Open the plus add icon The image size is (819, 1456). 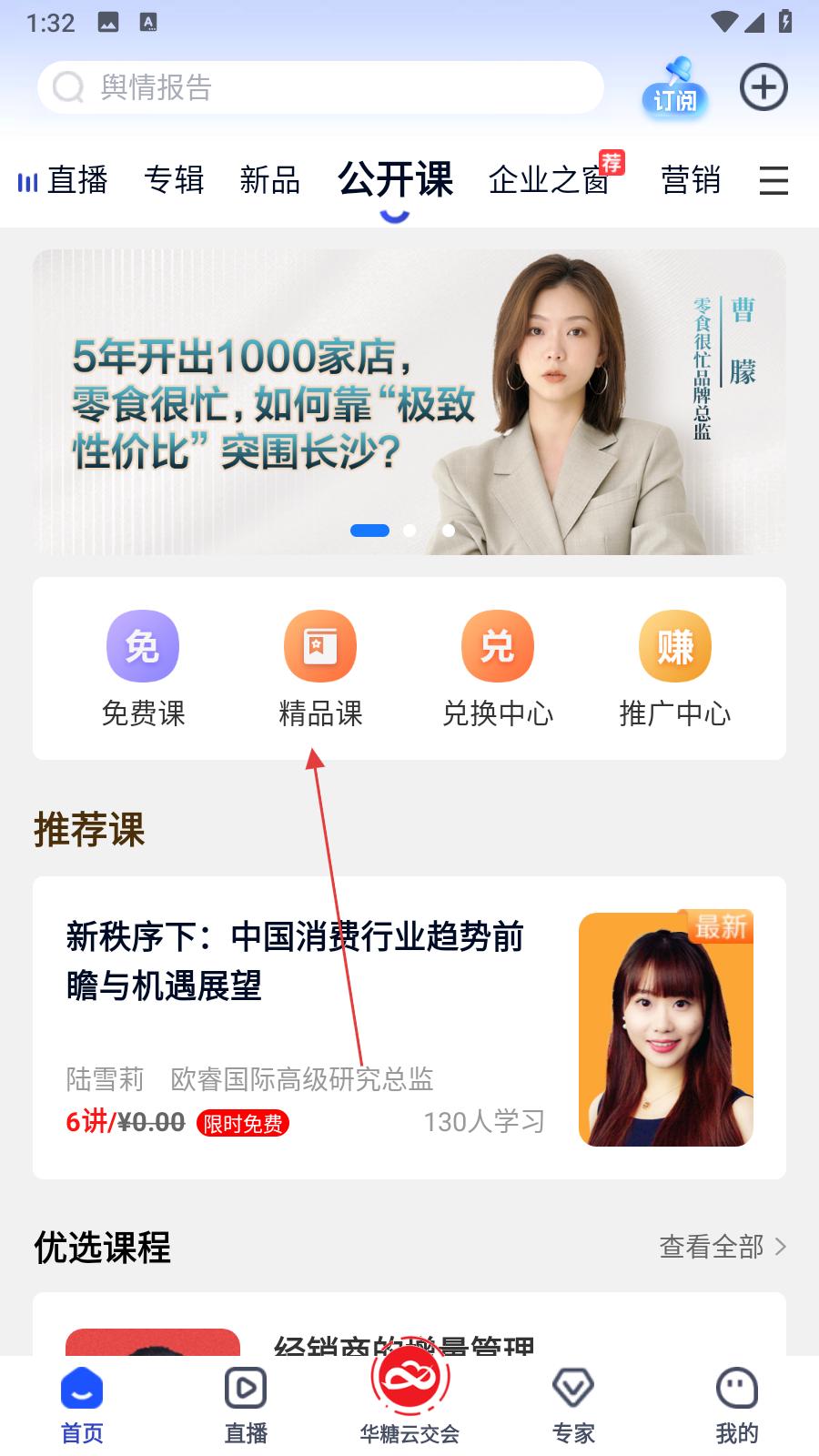(763, 87)
